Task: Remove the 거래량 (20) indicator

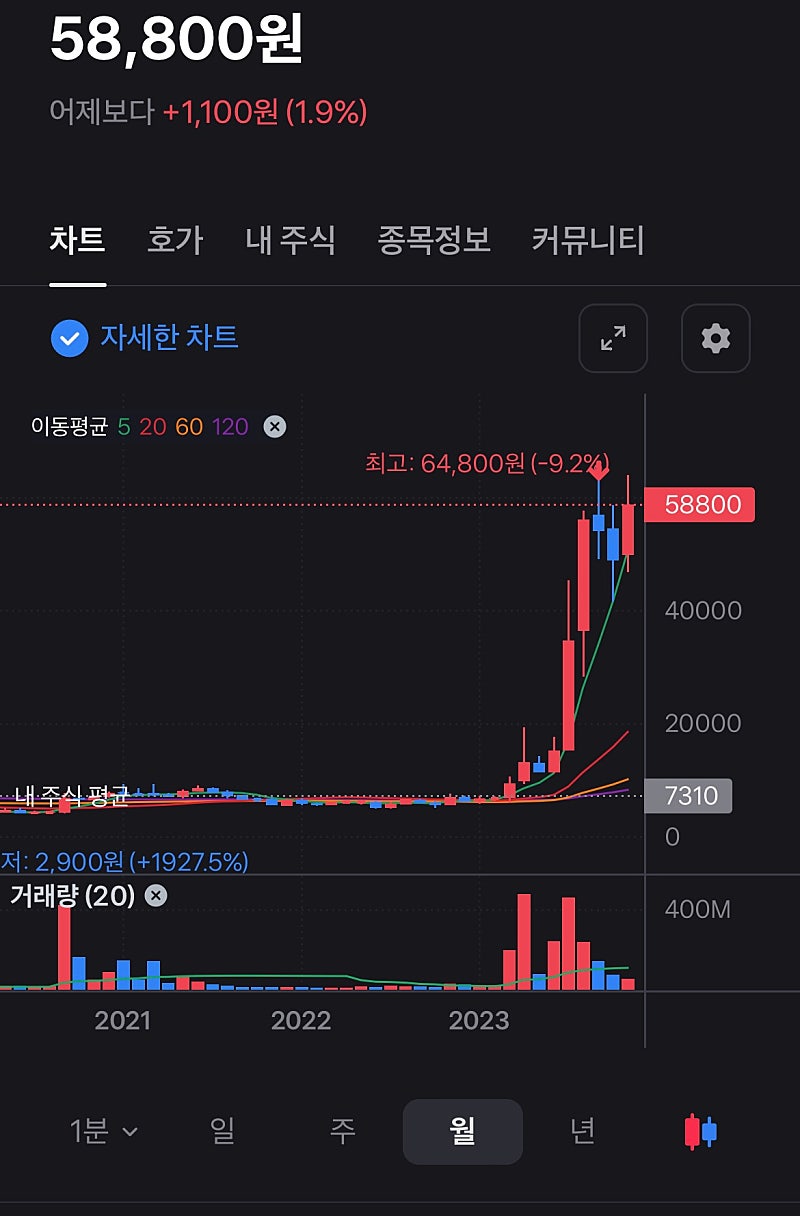Action: click(156, 896)
